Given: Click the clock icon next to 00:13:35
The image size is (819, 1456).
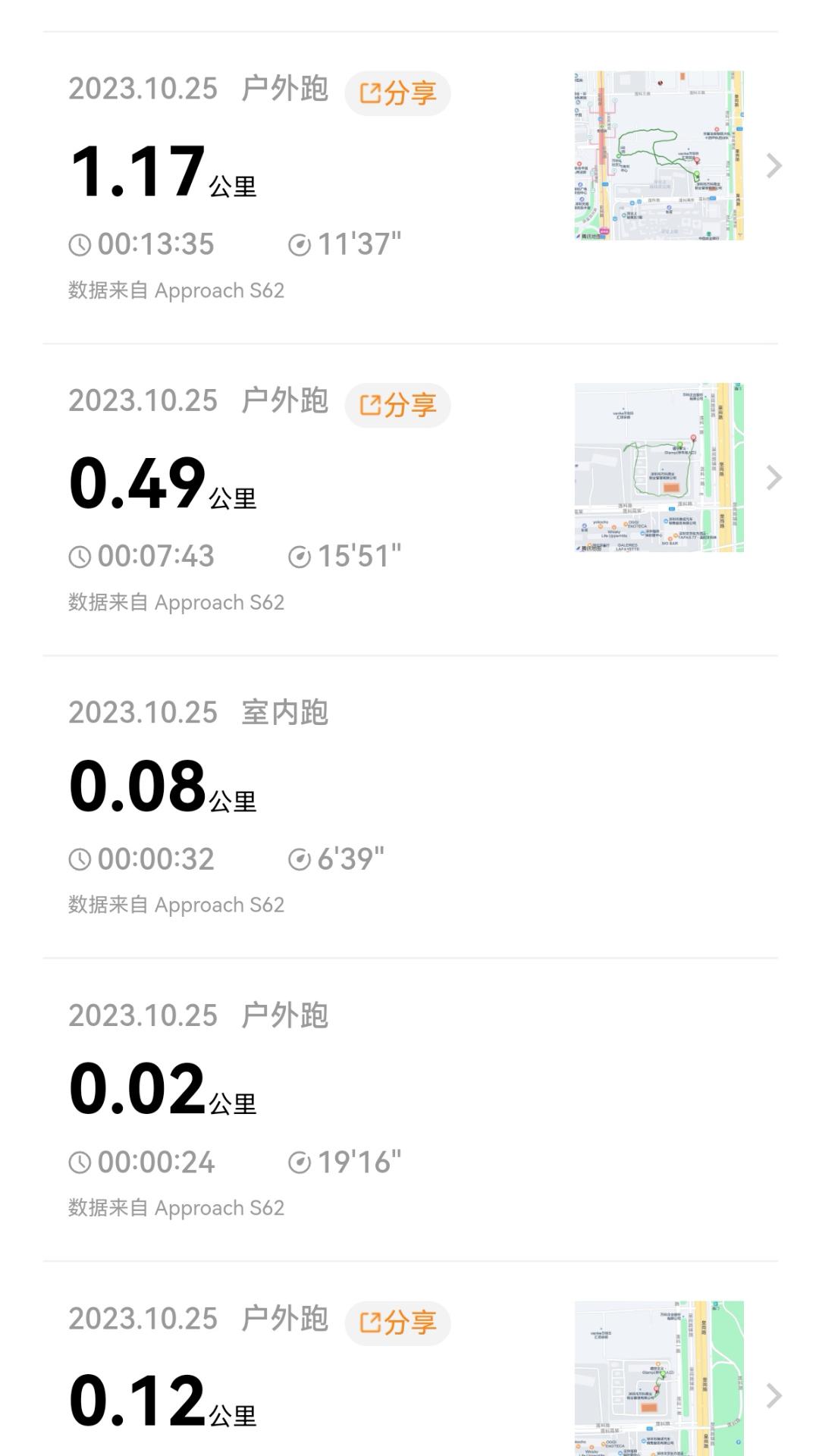Looking at the screenshot, I should pyautogui.click(x=79, y=244).
